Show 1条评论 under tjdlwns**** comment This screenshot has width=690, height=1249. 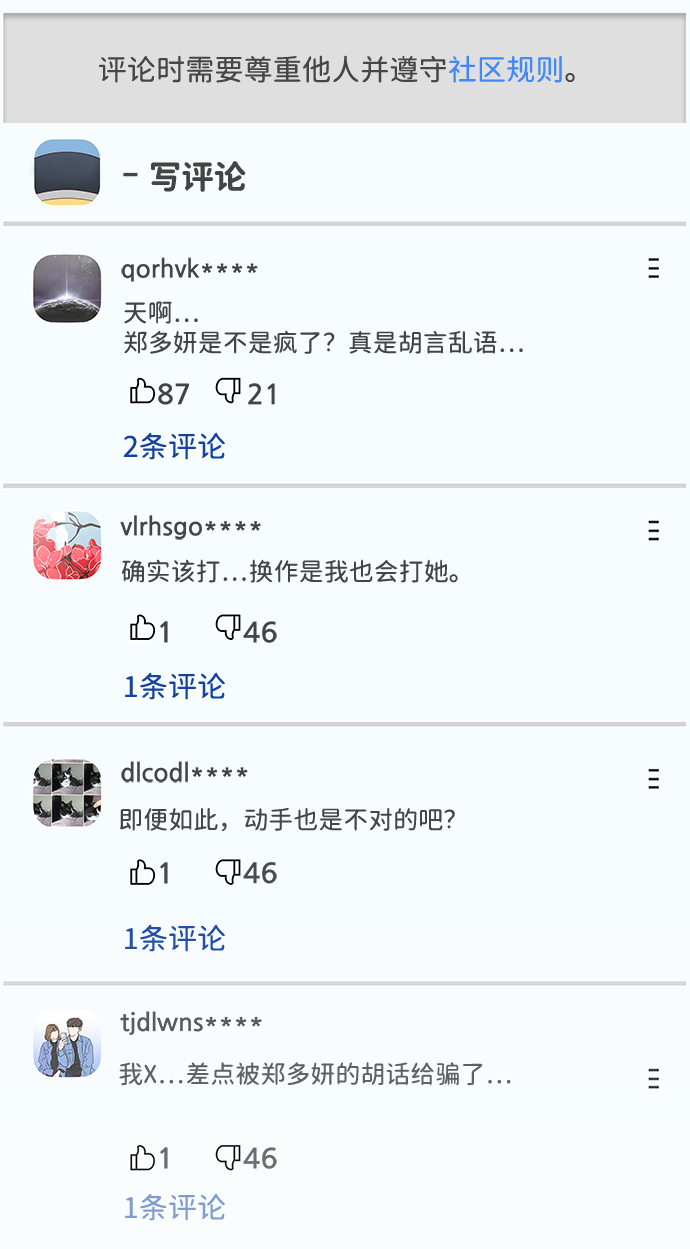coord(174,1207)
